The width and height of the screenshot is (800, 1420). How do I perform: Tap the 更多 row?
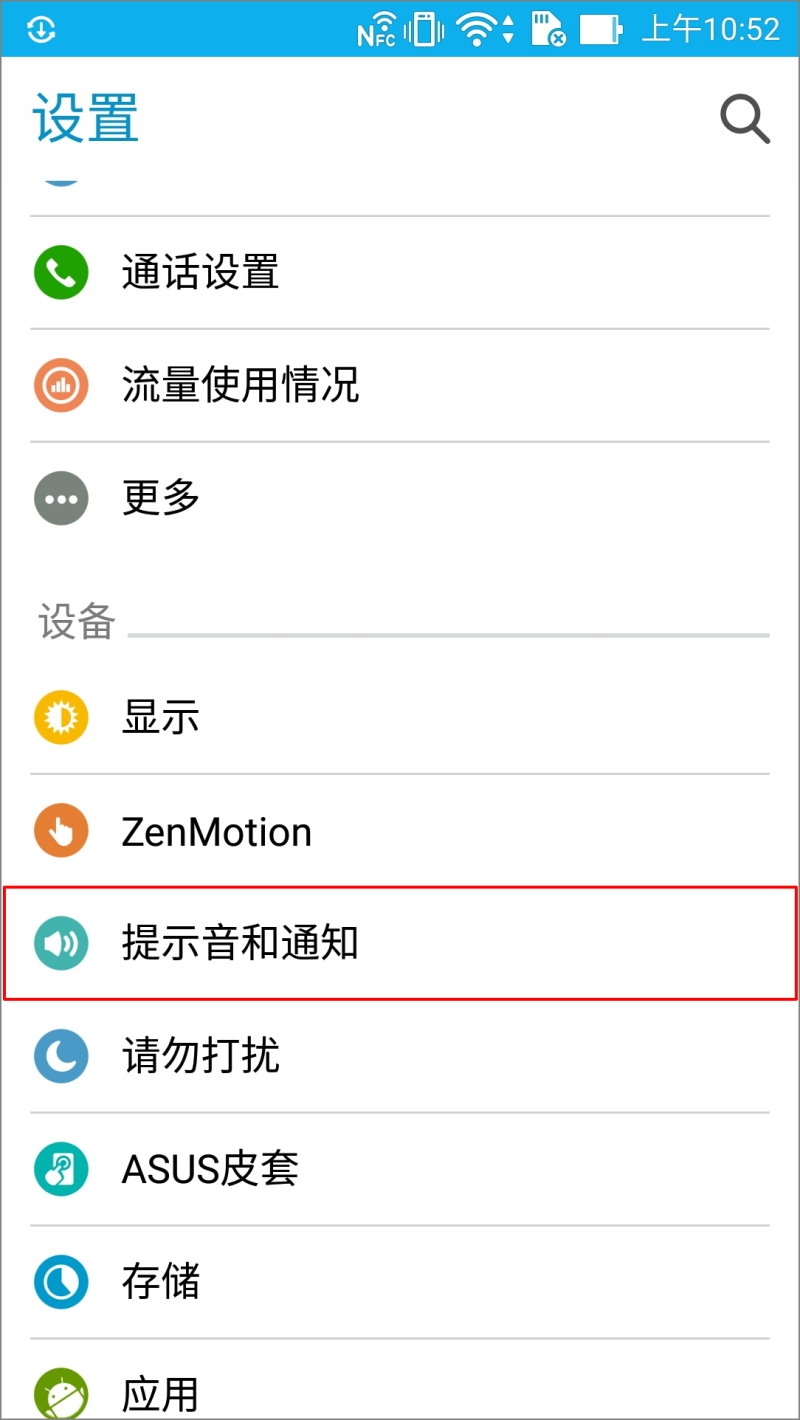[x=400, y=498]
